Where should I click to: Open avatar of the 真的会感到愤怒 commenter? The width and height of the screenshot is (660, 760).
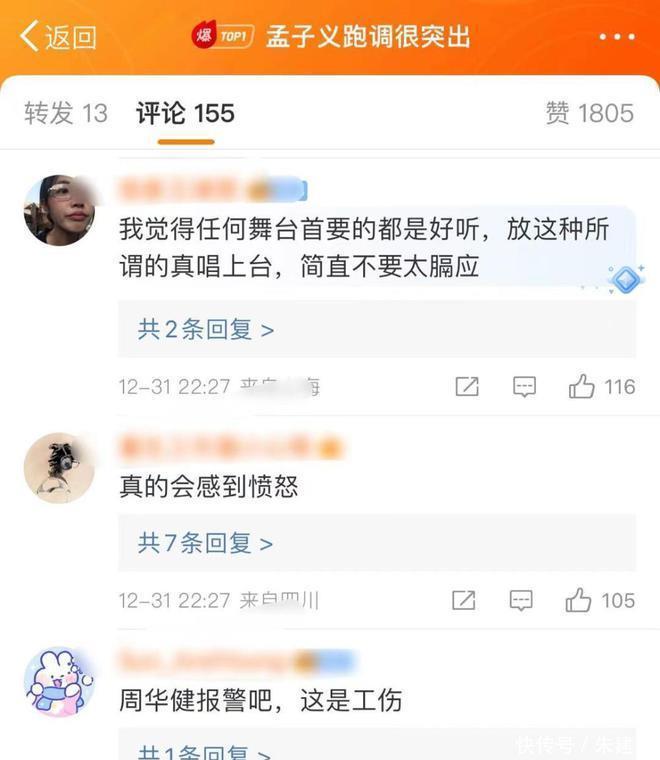click(x=59, y=467)
